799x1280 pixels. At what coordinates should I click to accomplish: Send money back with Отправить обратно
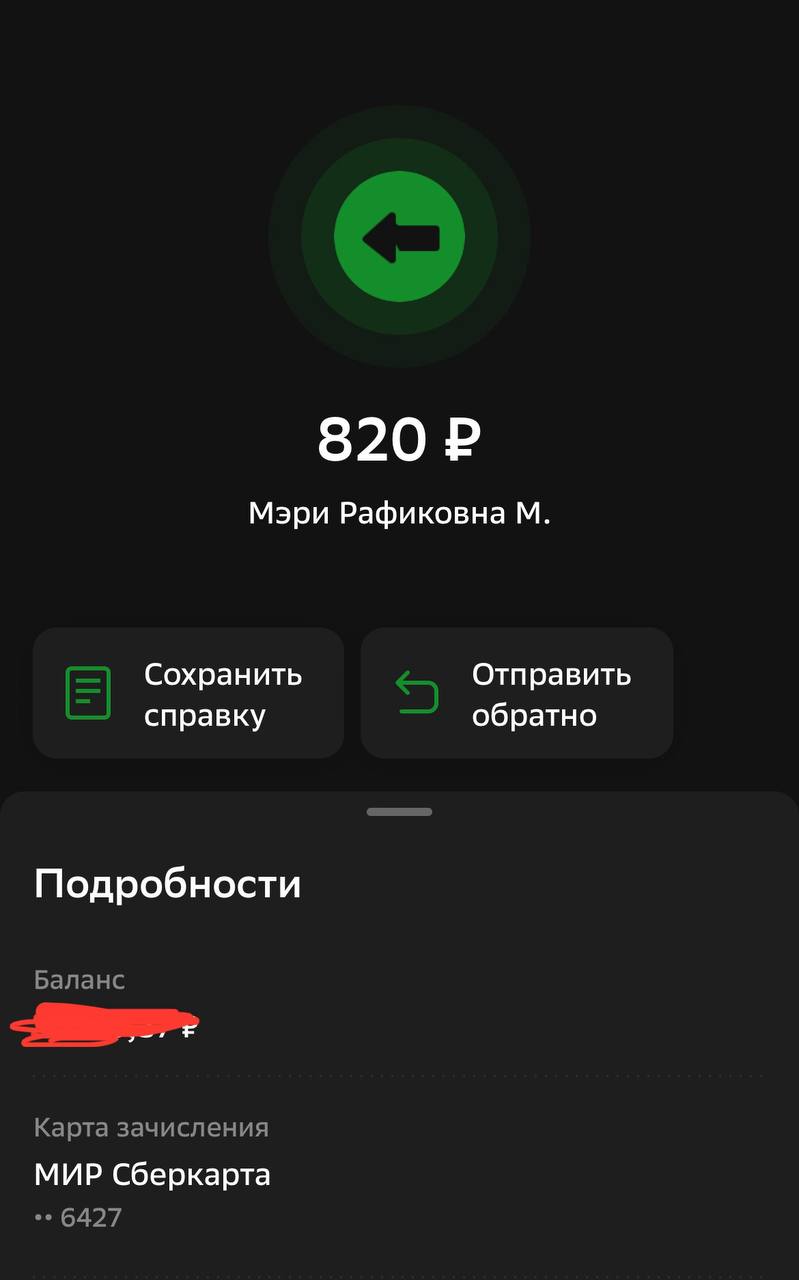pos(516,693)
